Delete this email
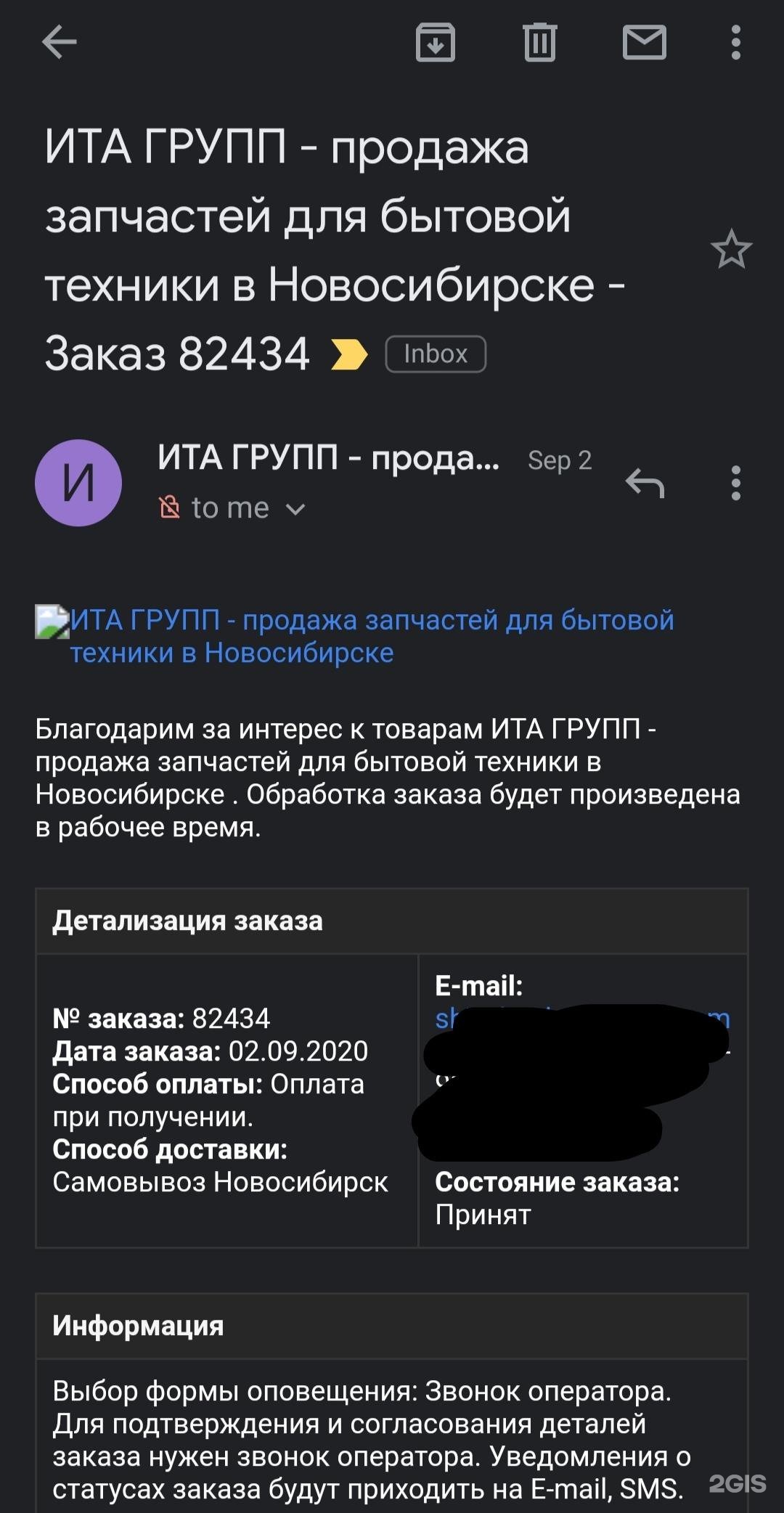 coord(539,42)
